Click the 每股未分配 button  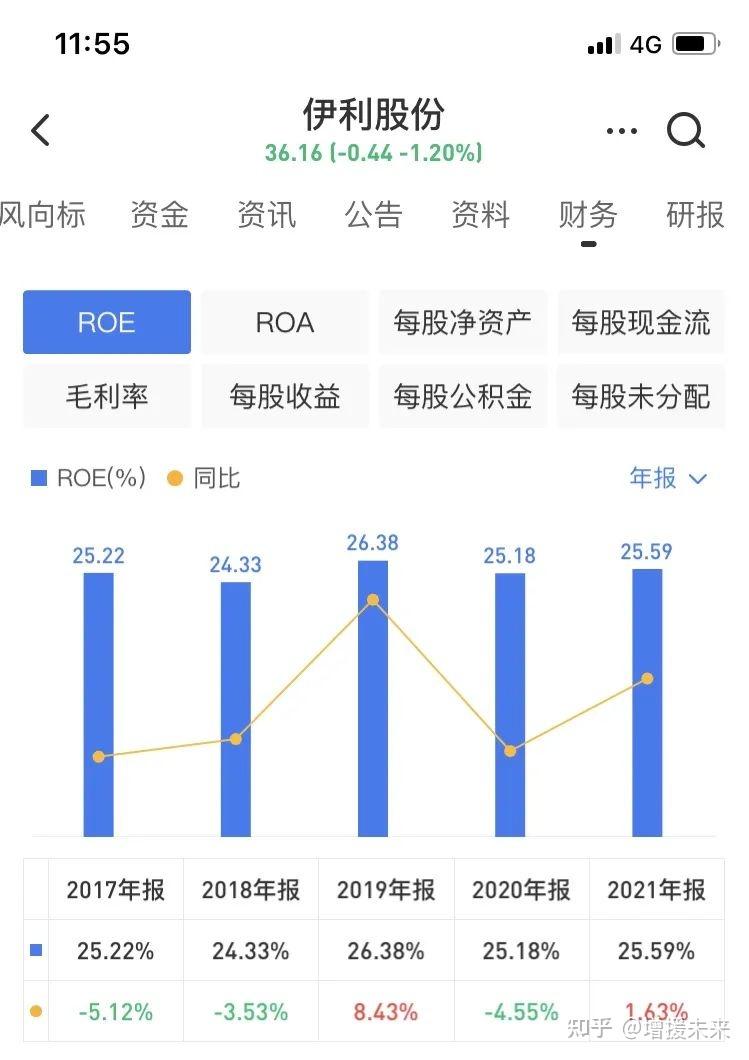coord(640,396)
